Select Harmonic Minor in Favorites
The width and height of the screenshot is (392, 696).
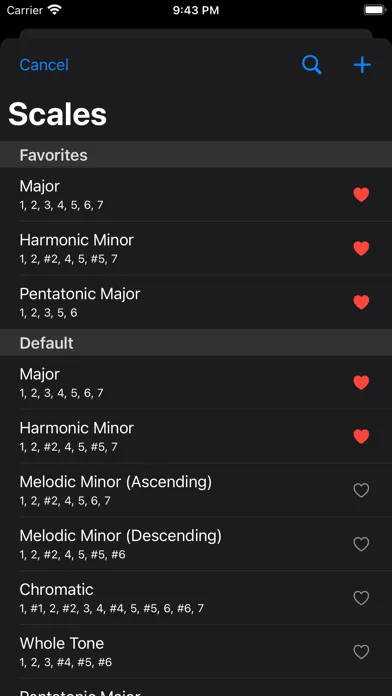pyautogui.click(x=196, y=248)
